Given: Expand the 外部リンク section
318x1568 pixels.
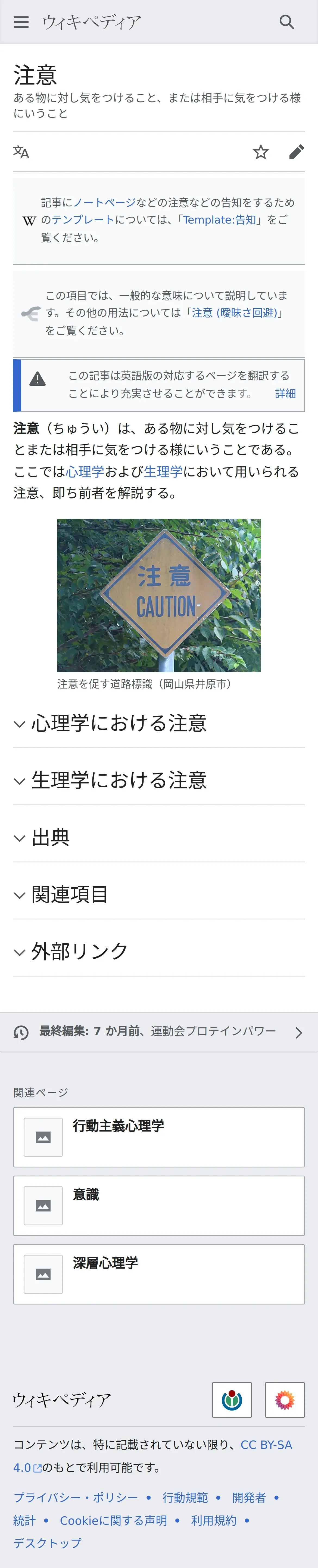Looking at the screenshot, I should (x=159, y=952).
